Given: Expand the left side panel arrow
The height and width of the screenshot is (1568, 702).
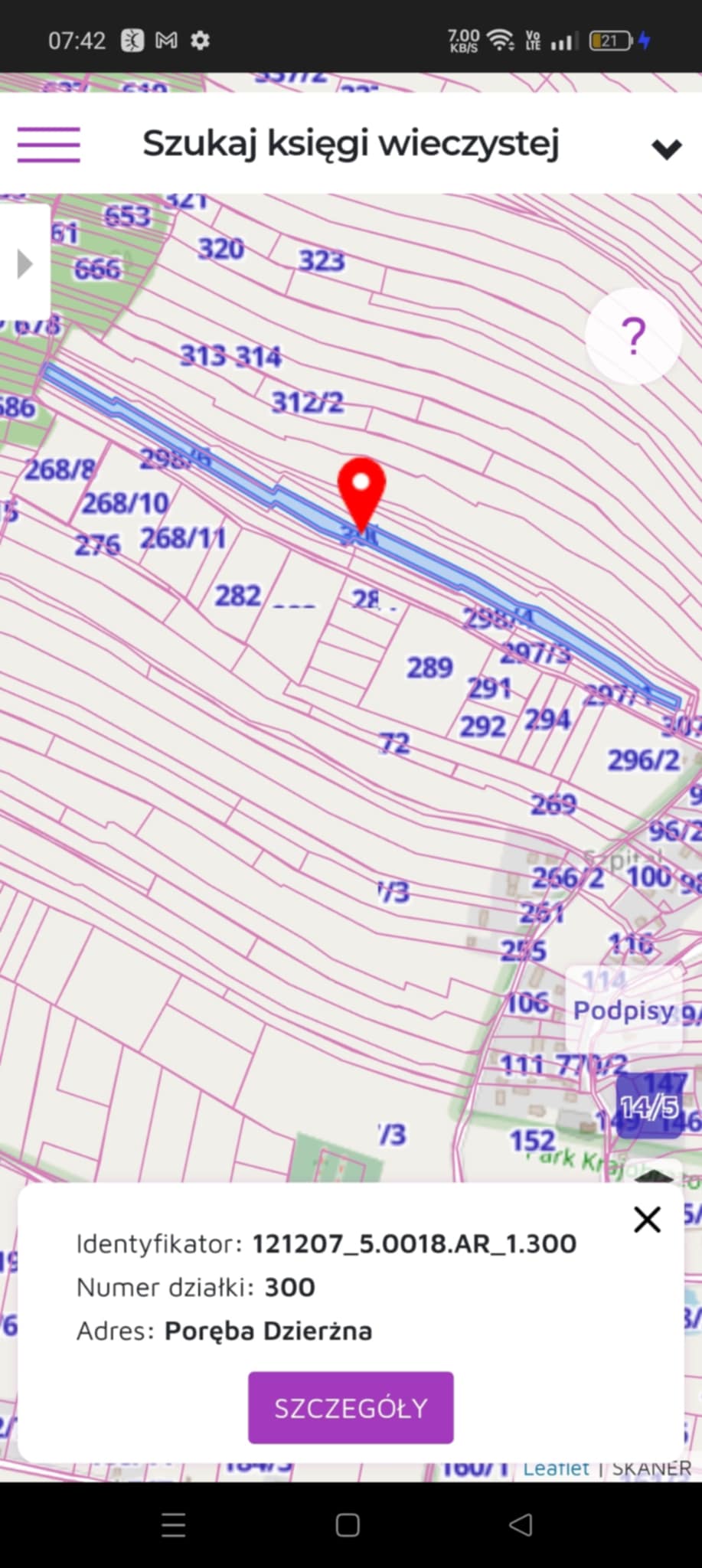Looking at the screenshot, I should 24,263.
